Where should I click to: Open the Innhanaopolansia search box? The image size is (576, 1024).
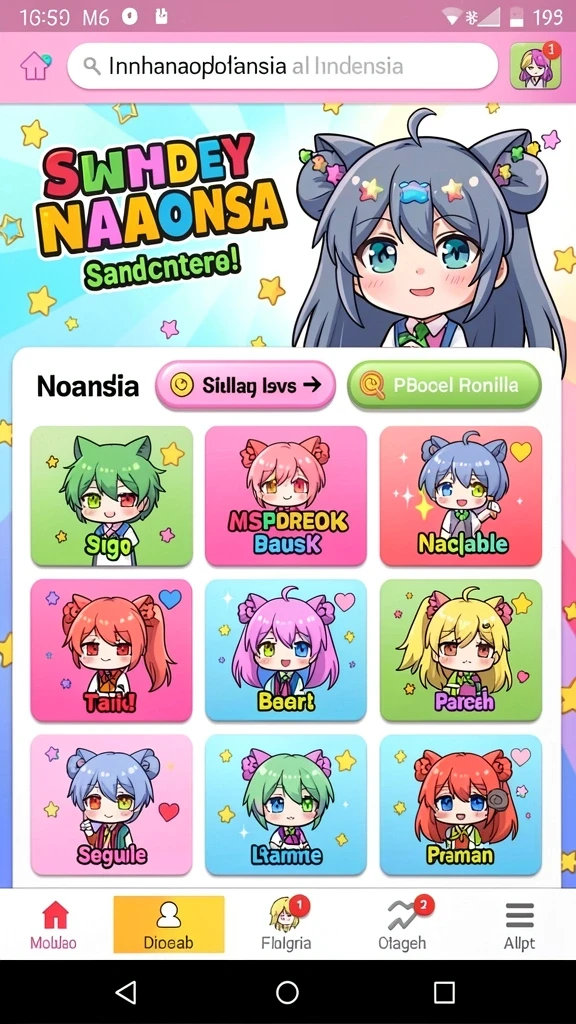tap(283, 66)
